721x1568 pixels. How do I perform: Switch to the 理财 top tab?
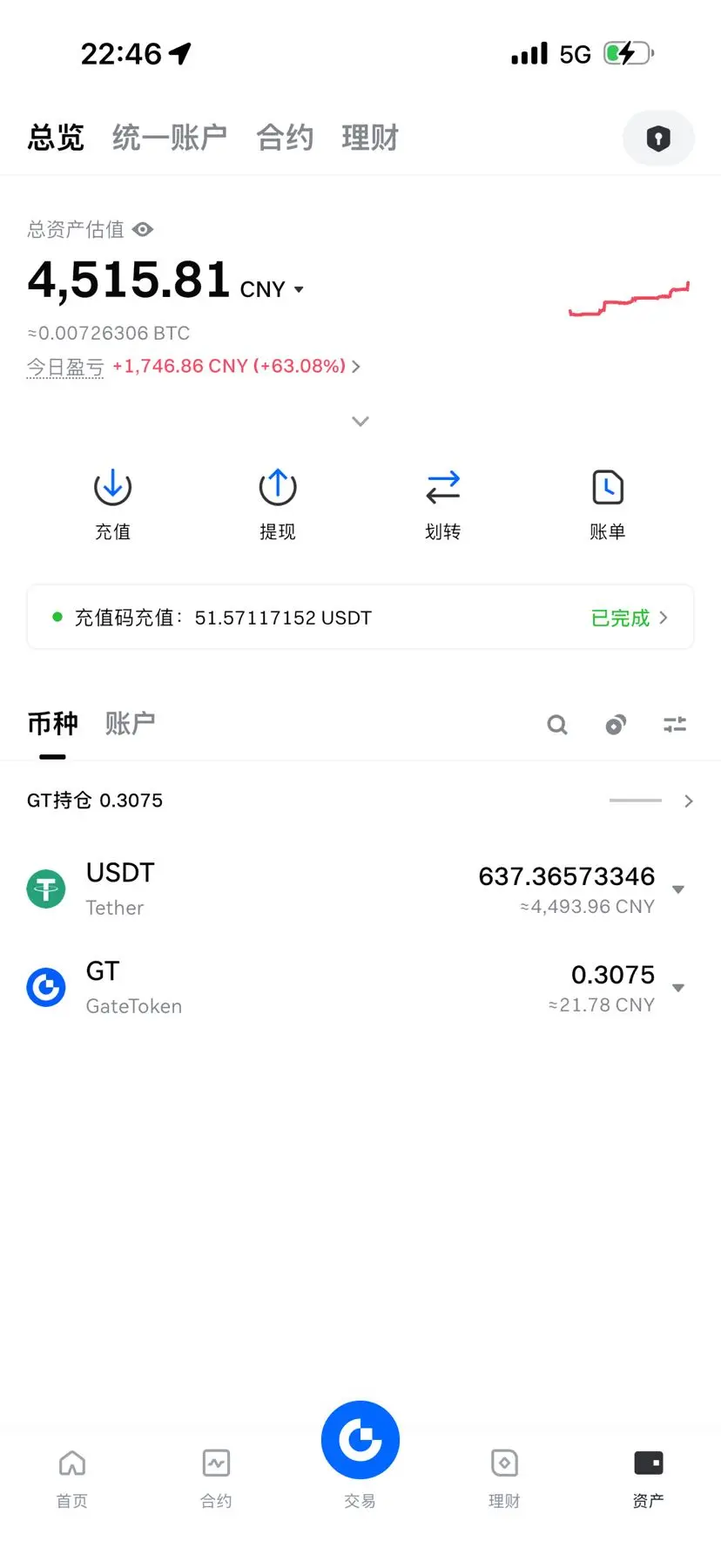[x=370, y=138]
